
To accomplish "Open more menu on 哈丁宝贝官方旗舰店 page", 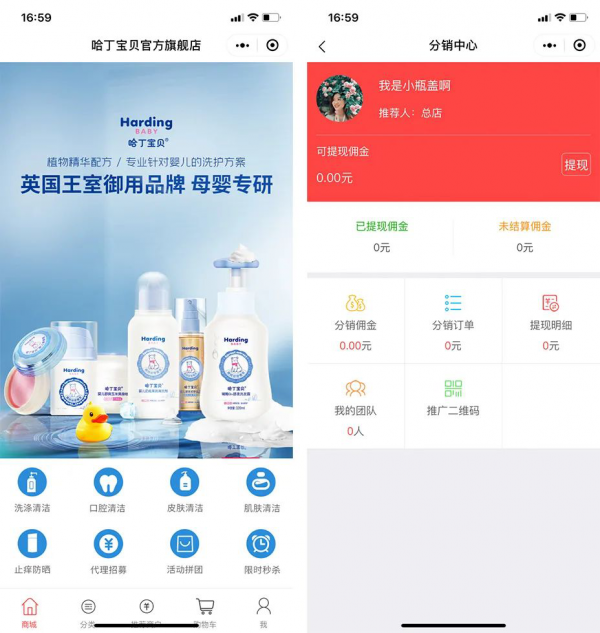I will [x=243, y=45].
